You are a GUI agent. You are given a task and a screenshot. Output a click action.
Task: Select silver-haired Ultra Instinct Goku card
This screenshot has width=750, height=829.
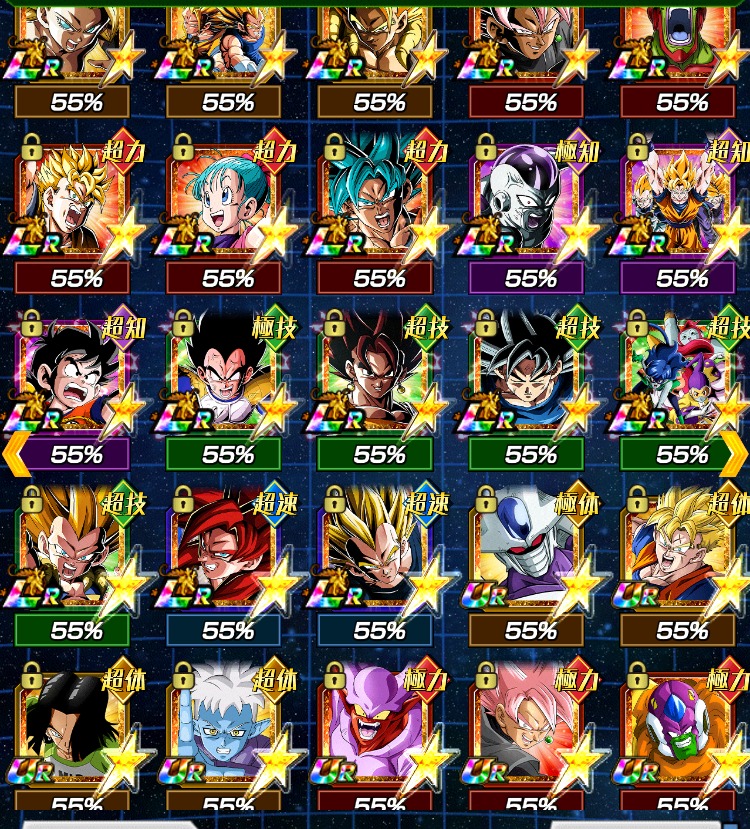529,377
